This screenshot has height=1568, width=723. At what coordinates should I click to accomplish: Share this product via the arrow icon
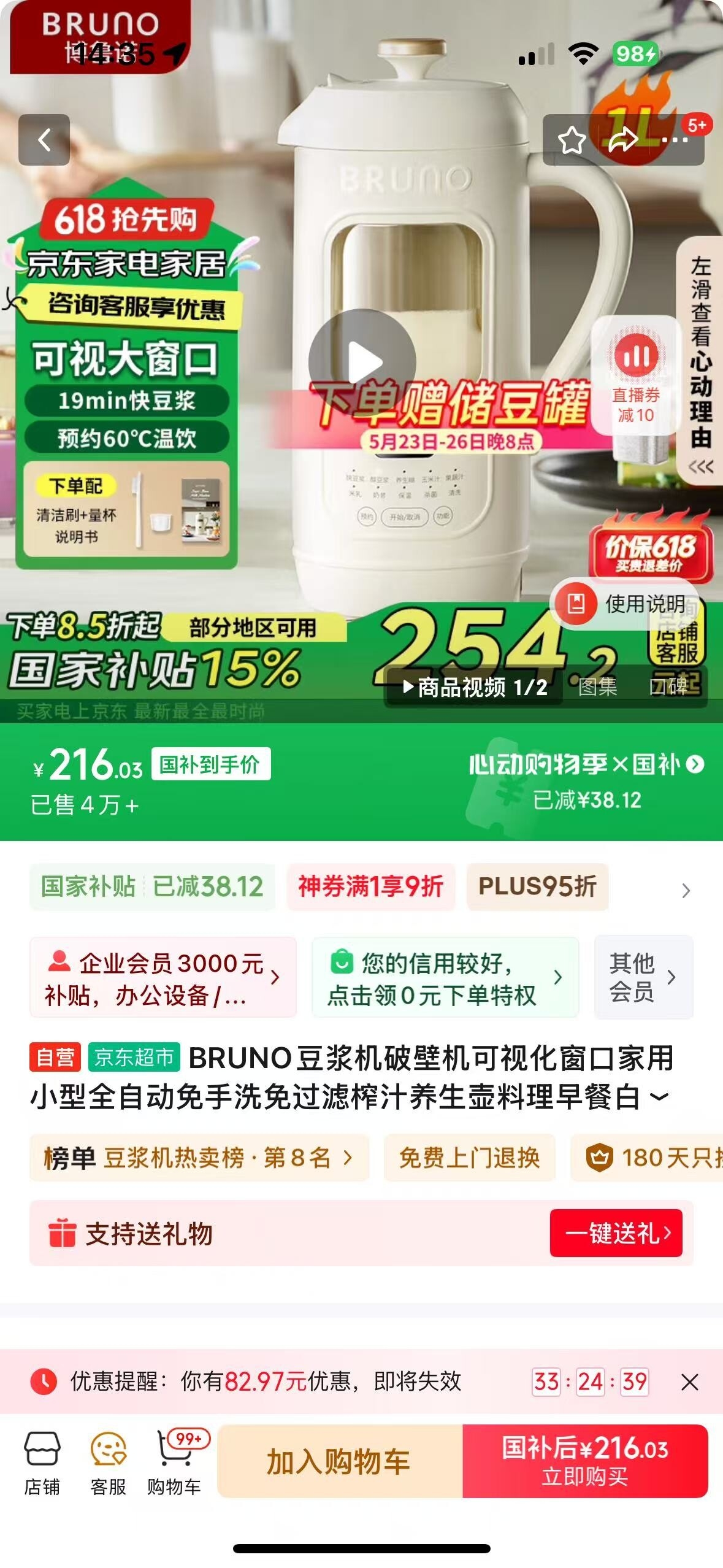point(622,140)
